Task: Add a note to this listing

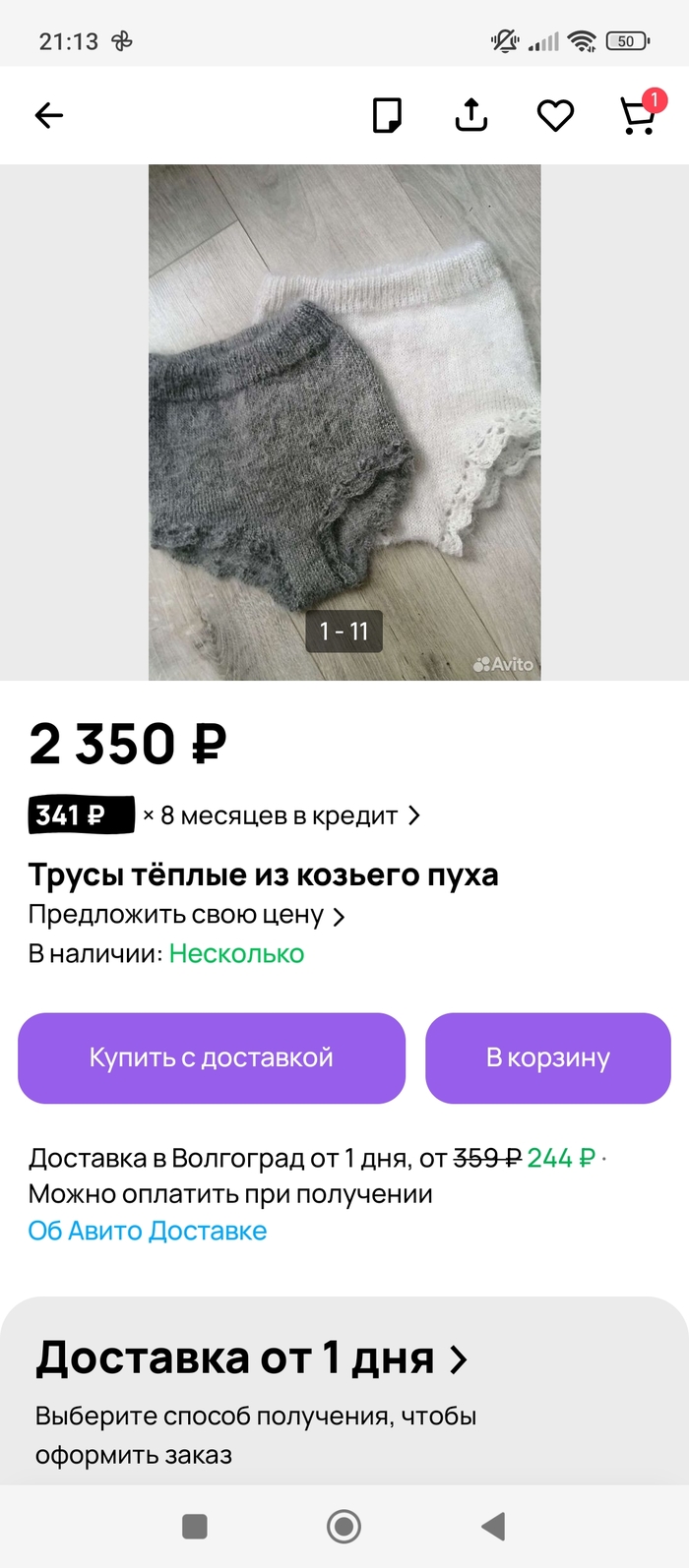Action: [387, 115]
